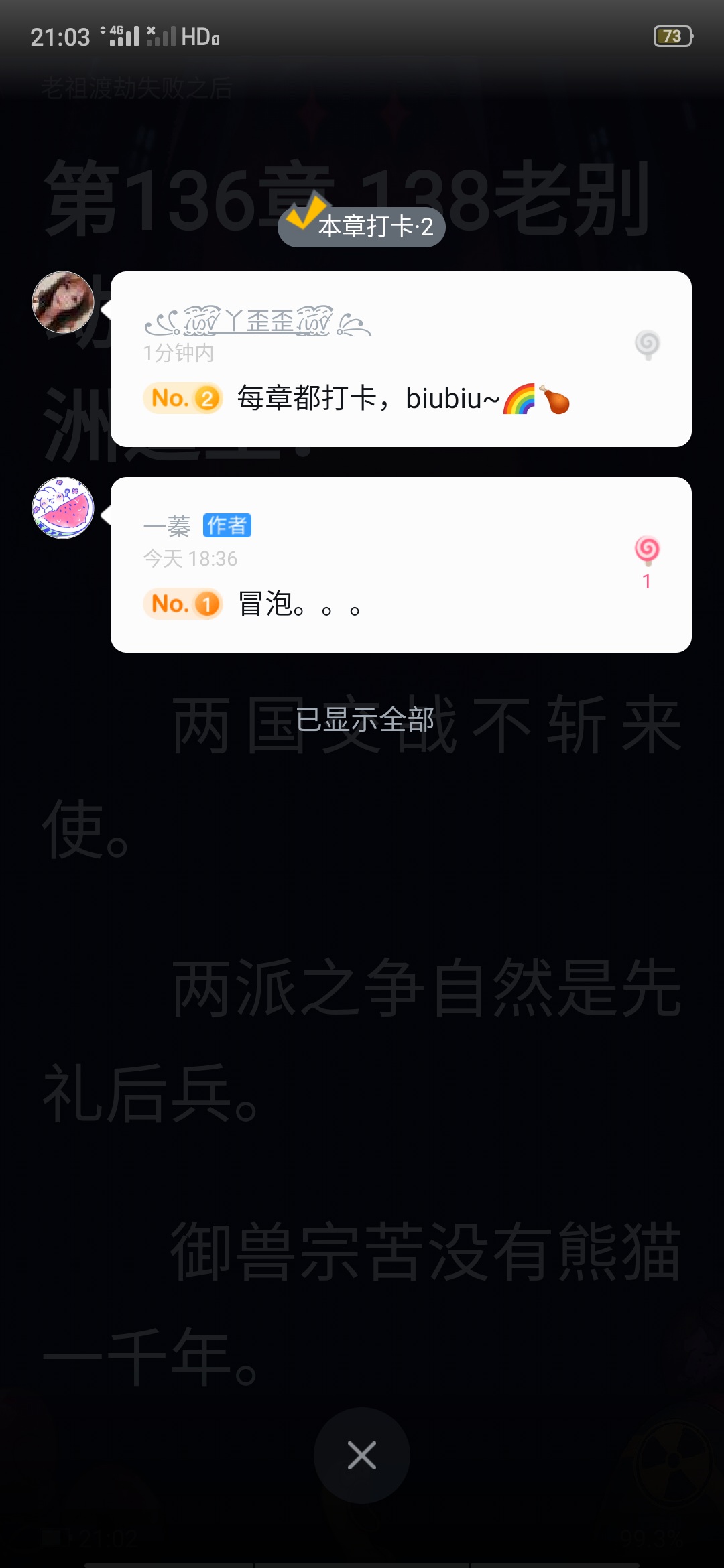Open author 一蓁's avatar
Viewport: 724px width, 1568px height.
pos(64,508)
